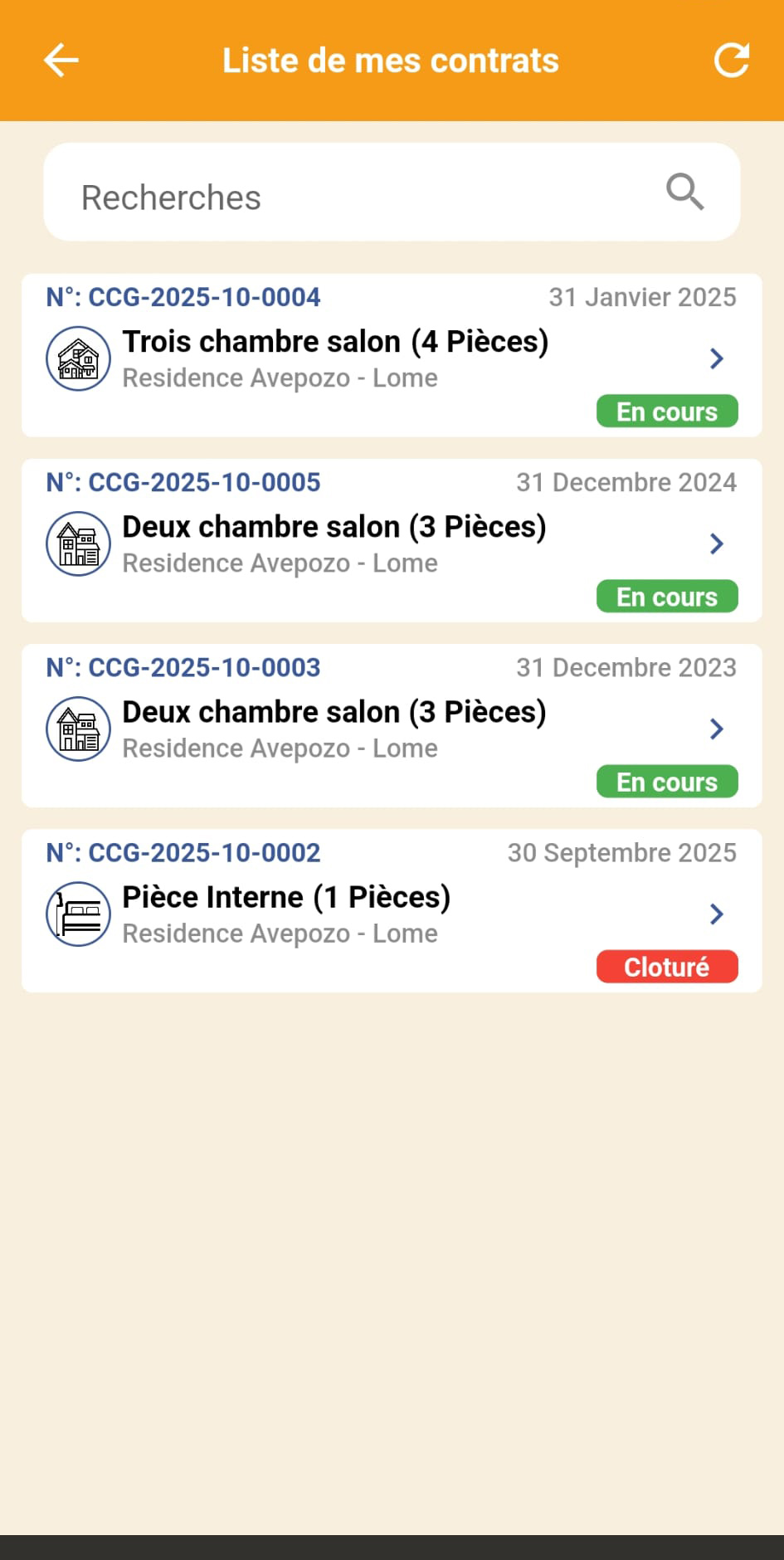
Task: Select the Cloturé status badge
Action: (667, 966)
